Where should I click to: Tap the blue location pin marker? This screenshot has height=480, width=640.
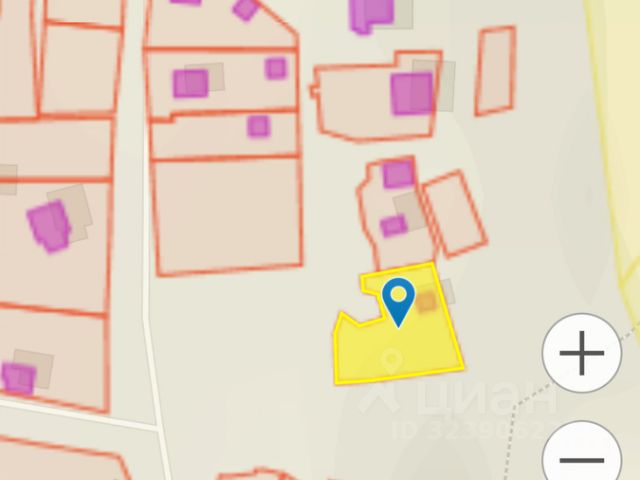coord(399,298)
